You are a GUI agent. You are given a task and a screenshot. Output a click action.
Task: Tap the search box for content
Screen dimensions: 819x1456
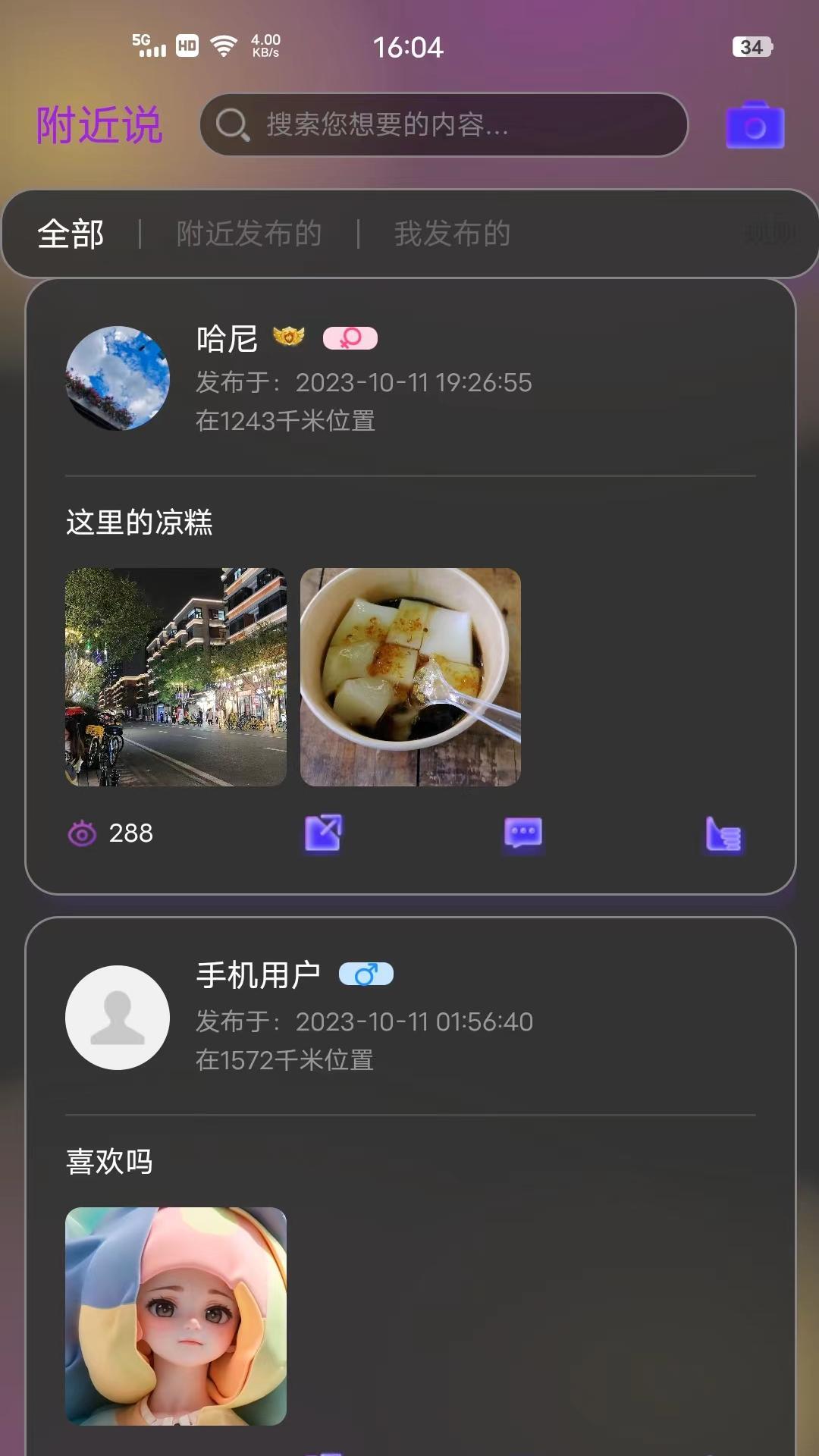pyautogui.click(x=444, y=124)
